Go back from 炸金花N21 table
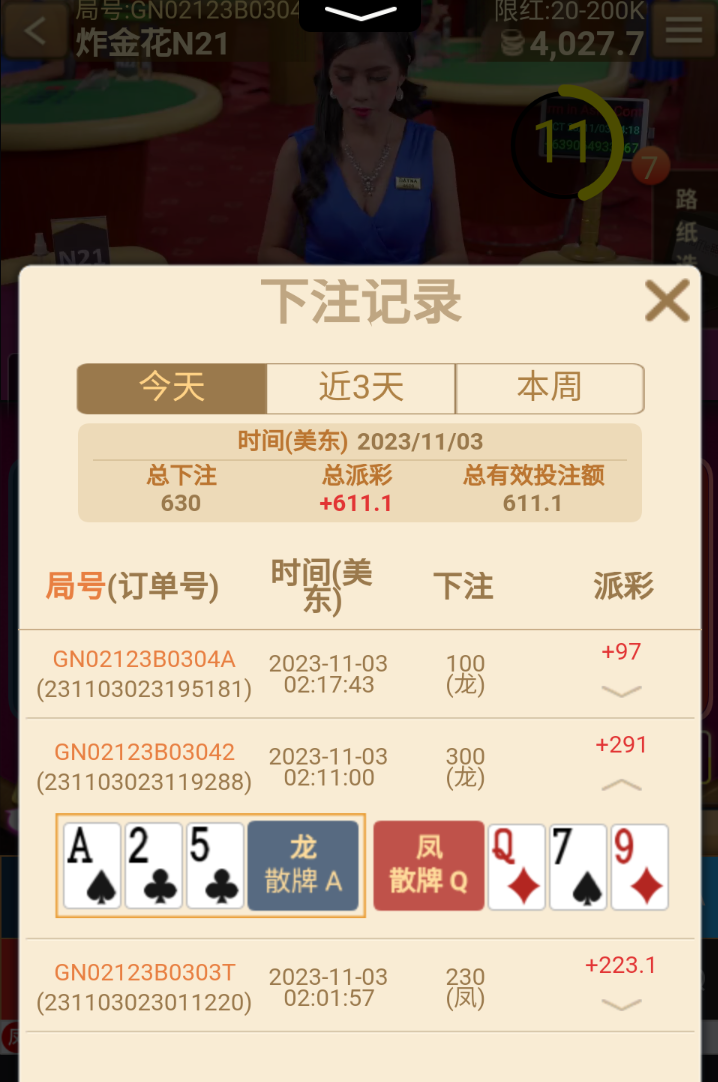Image resolution: width=718 pixels, height=1082 pixels. coord(36,31)
